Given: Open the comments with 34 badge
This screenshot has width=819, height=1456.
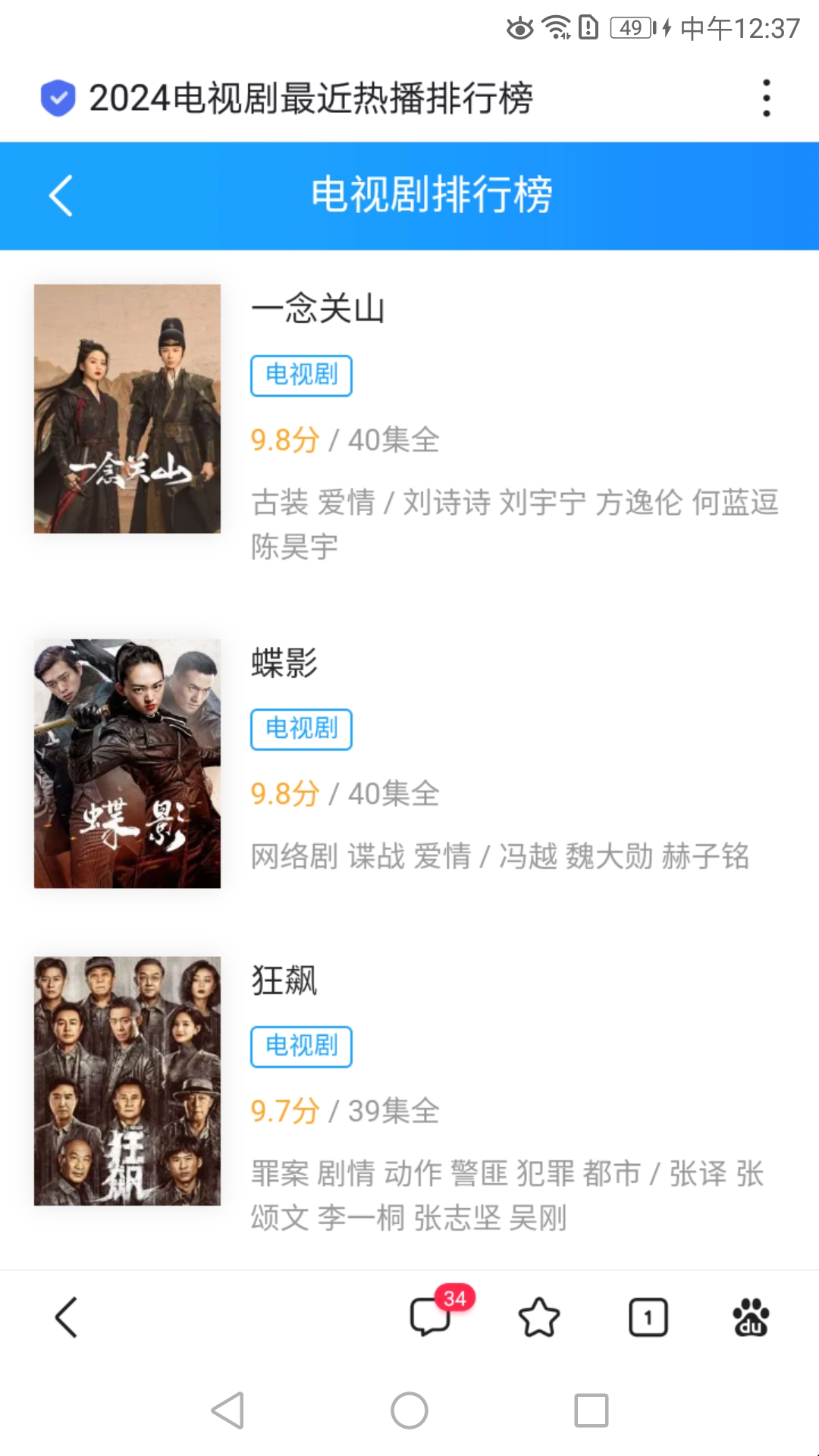Looking at the screenshot, I should click(431, 1317).
